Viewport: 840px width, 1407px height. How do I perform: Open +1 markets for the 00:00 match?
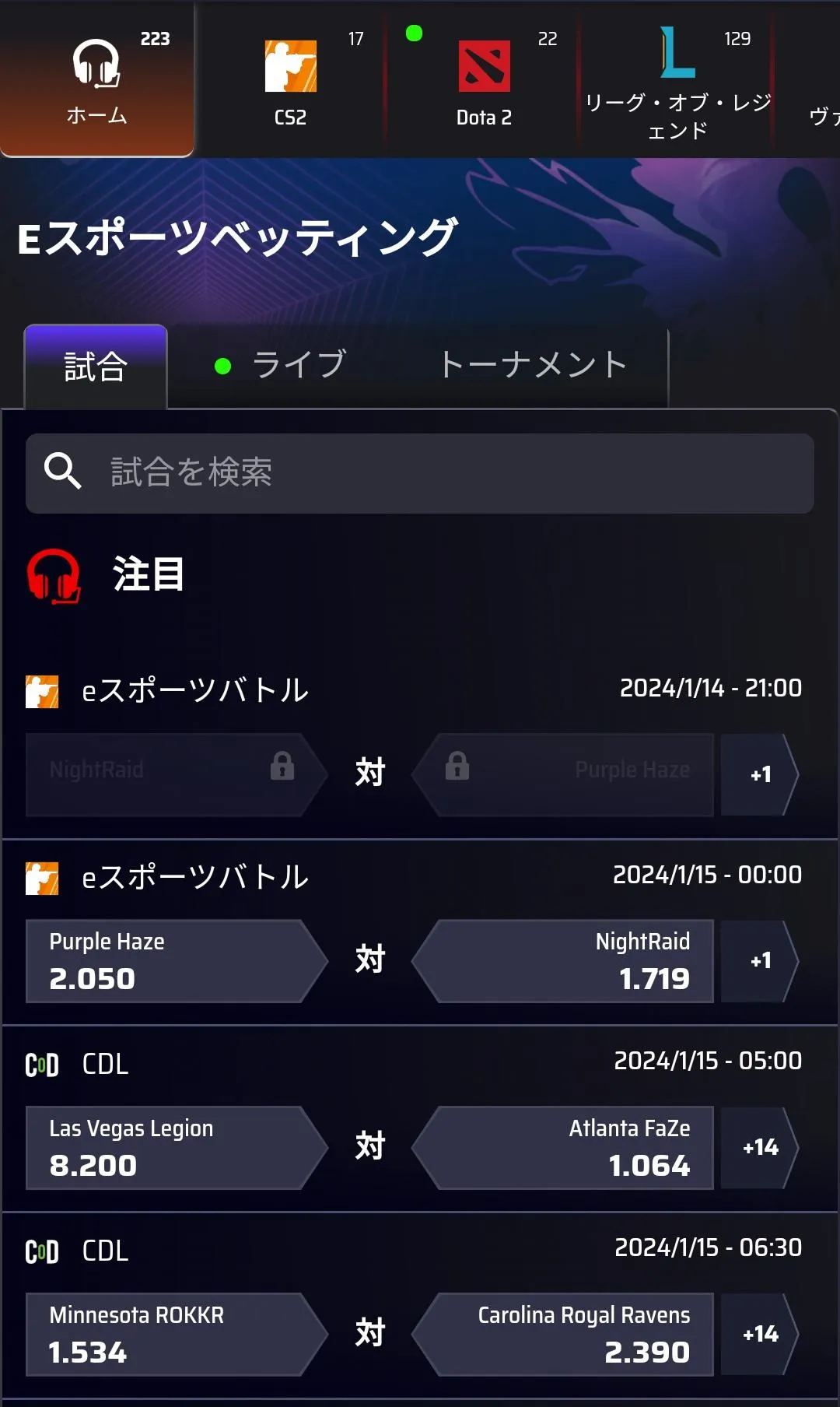tap(758, 961)
